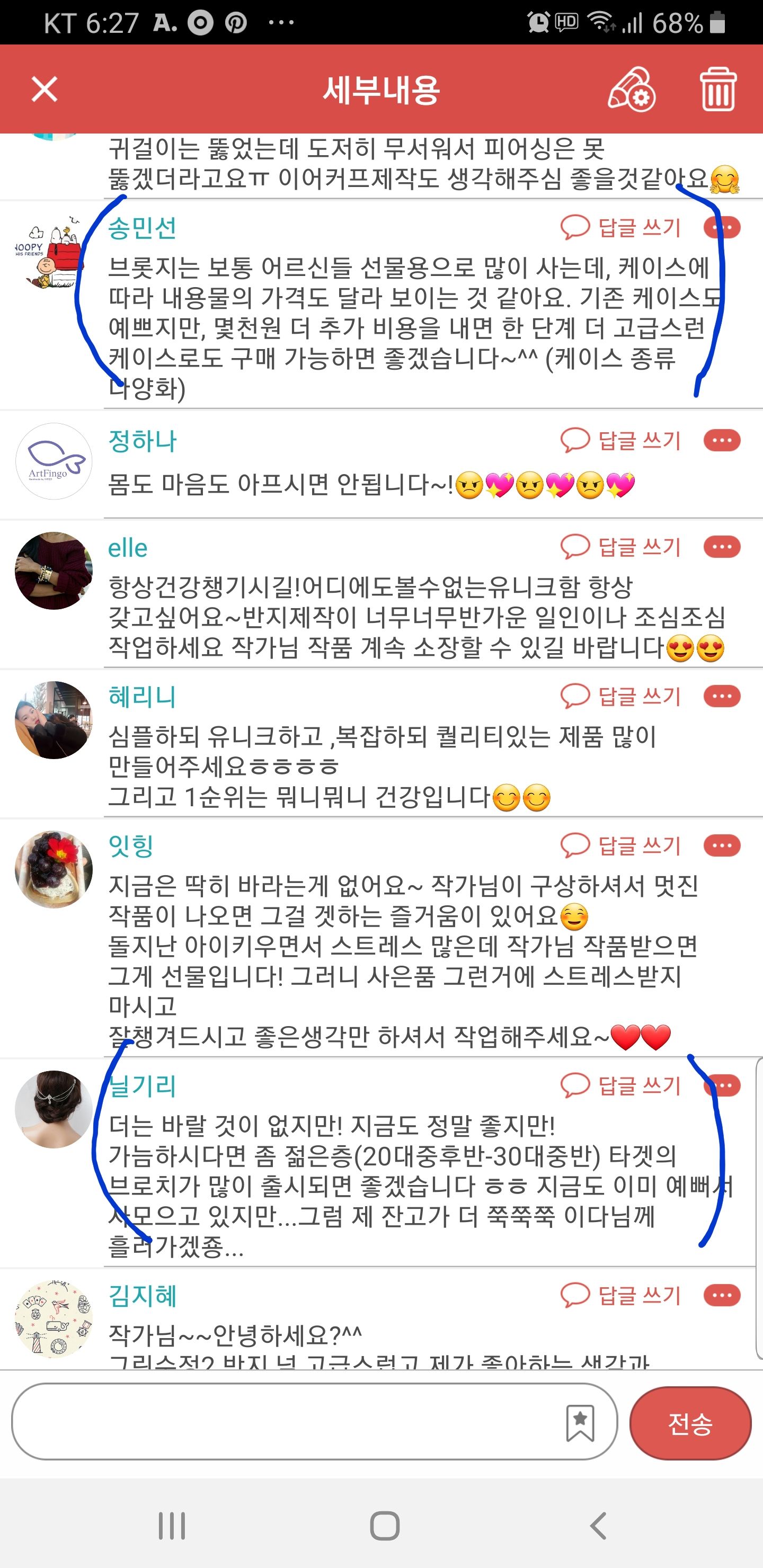Send the comment with 전송 button
Viewport: 763px width, 1568px height.
click(690, 1423)
